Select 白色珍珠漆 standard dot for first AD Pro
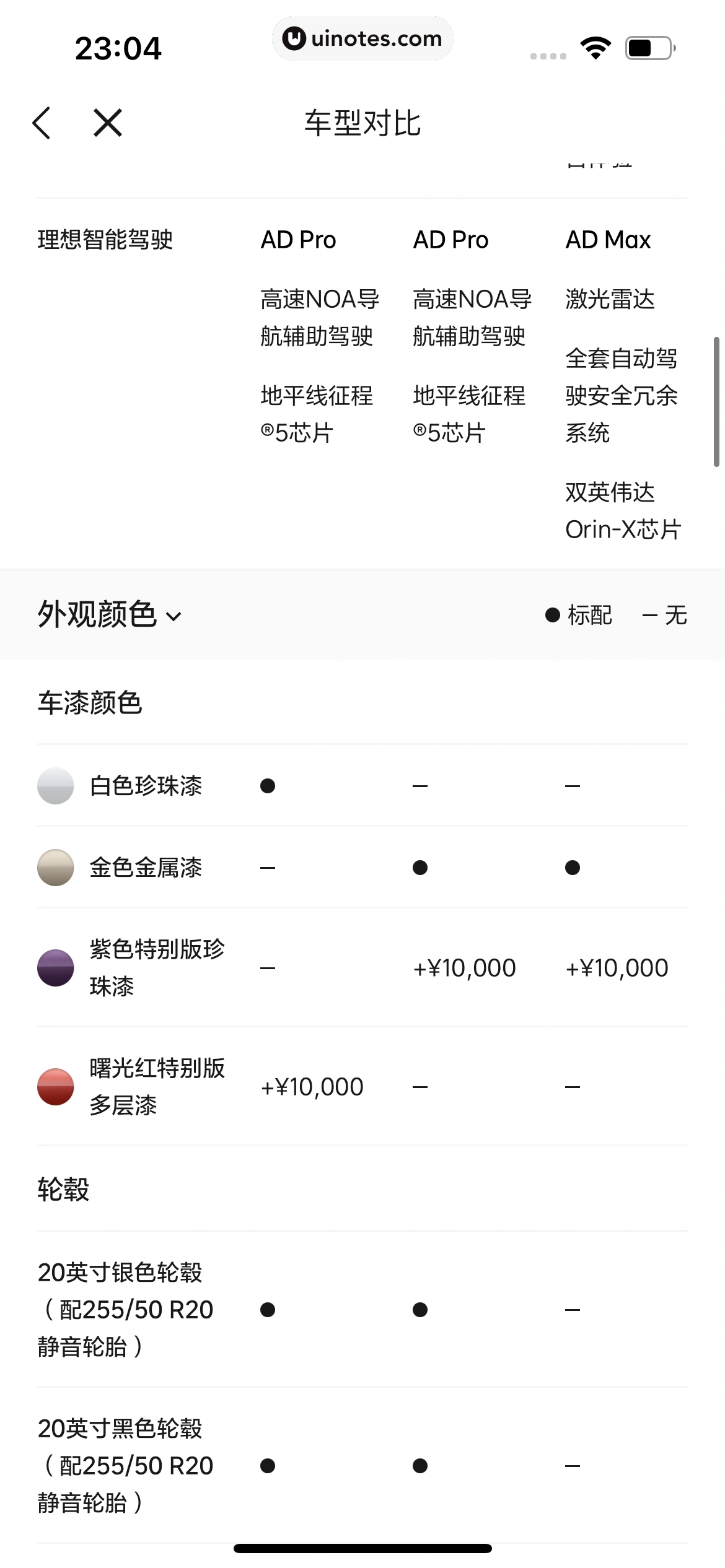 click(268, 785)
